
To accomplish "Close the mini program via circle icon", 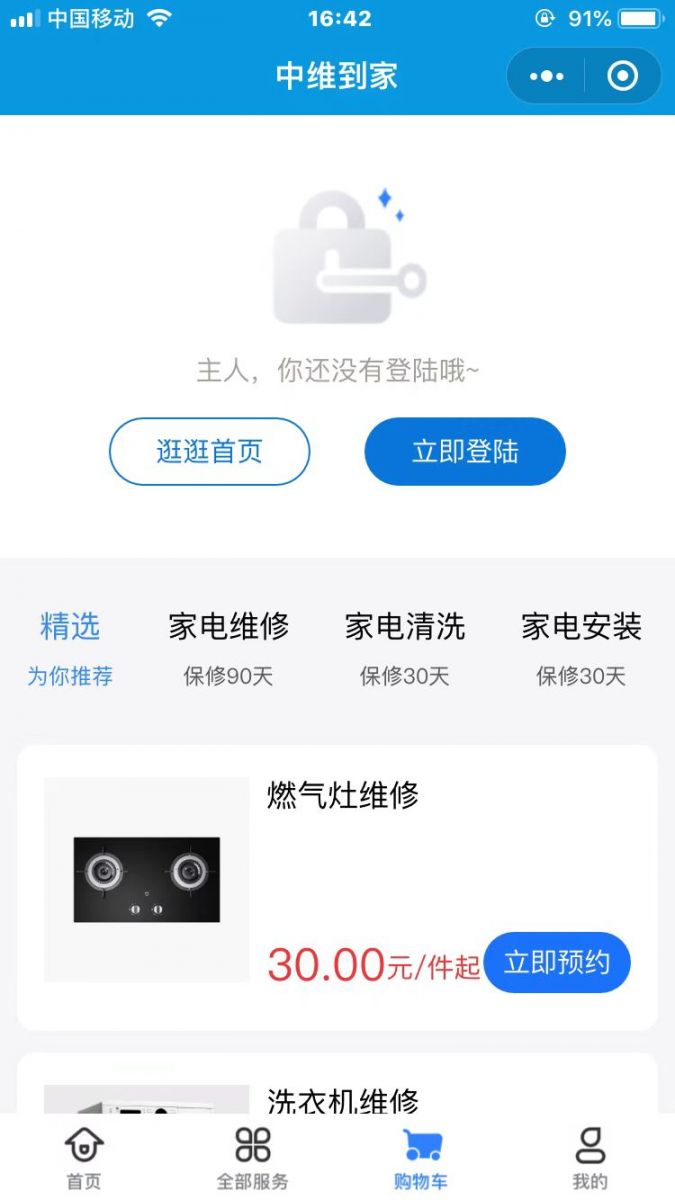I will [622, 76].
